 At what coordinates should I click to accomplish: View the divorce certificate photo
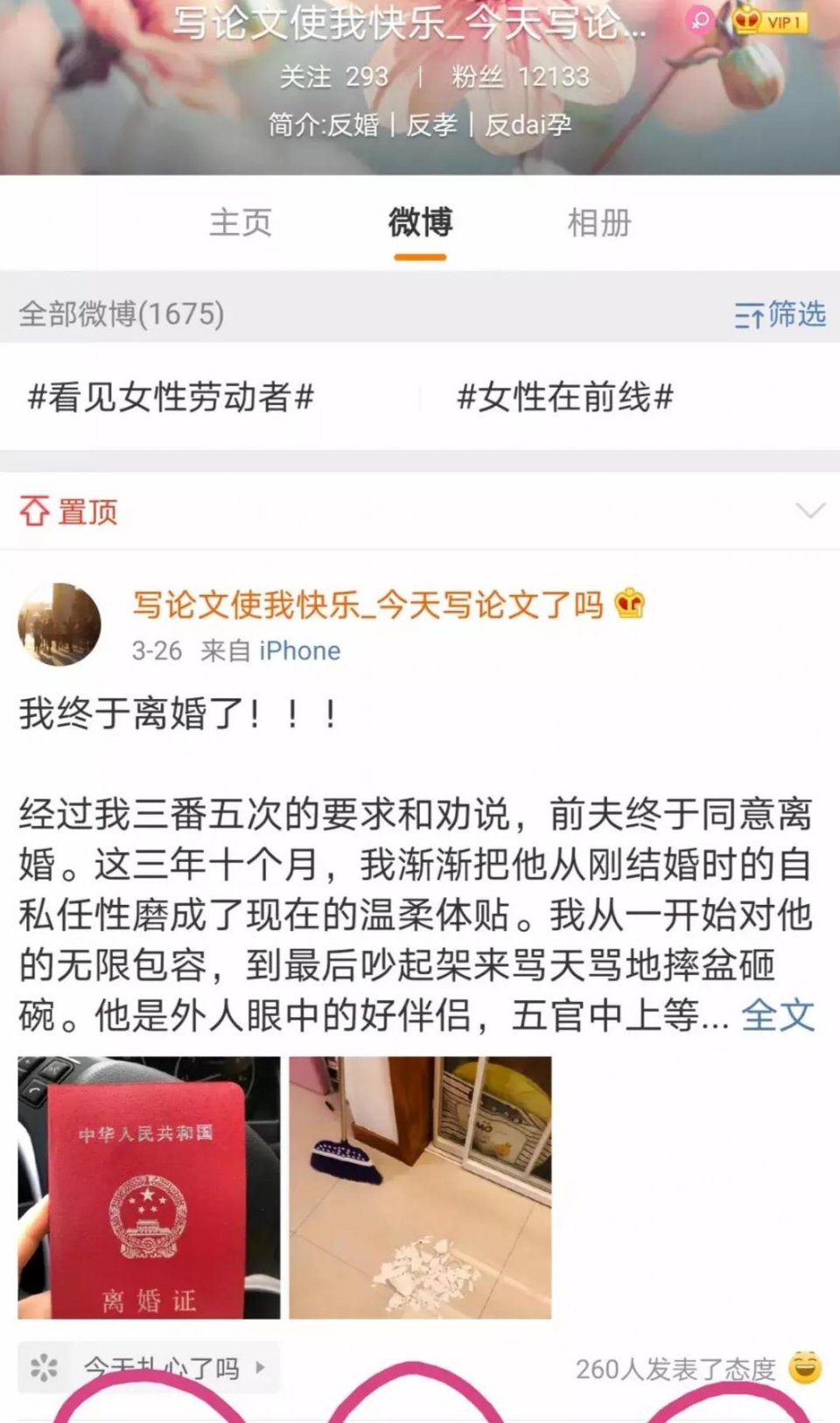click(x=149, y=1188)
